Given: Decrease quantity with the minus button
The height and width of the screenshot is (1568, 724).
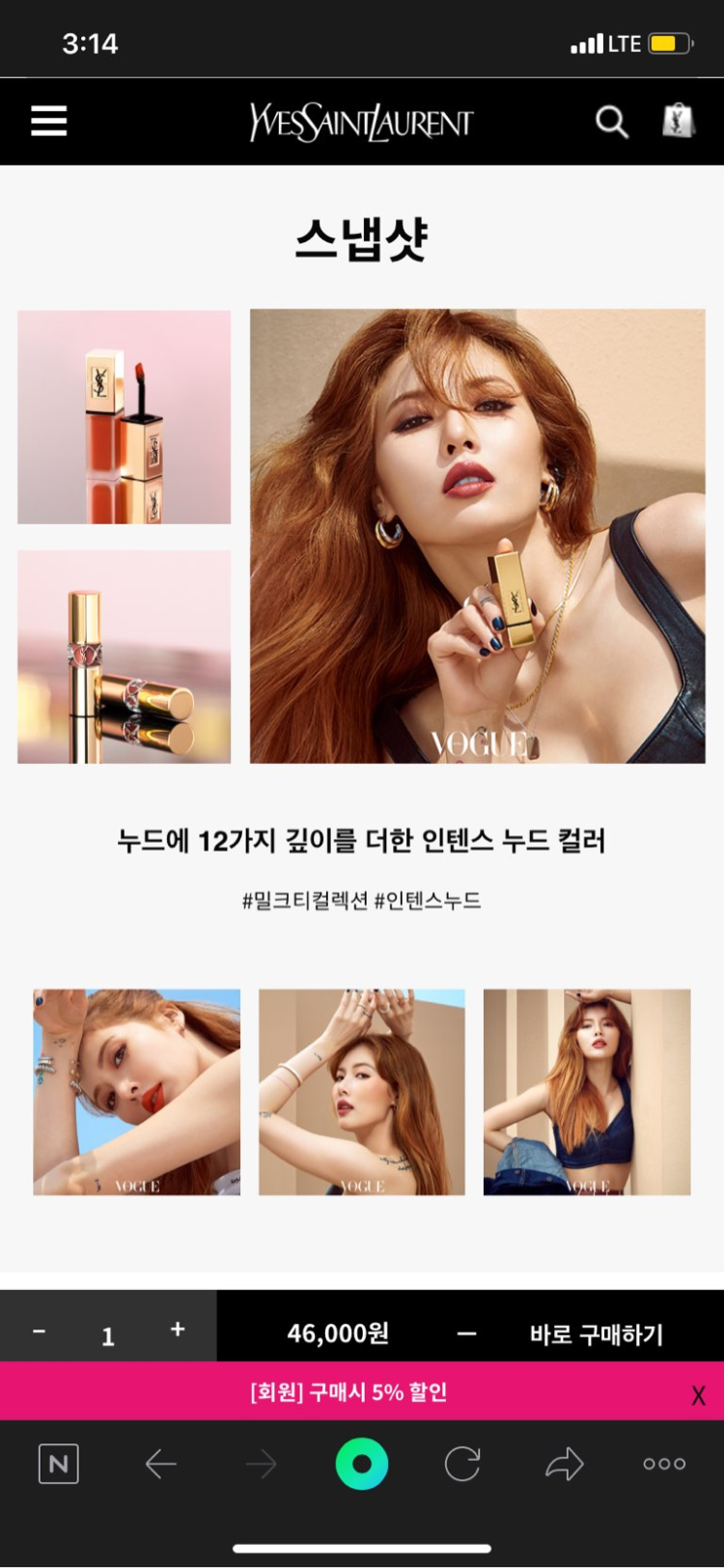Looking at the screenshot, I should click(39, 1331).
